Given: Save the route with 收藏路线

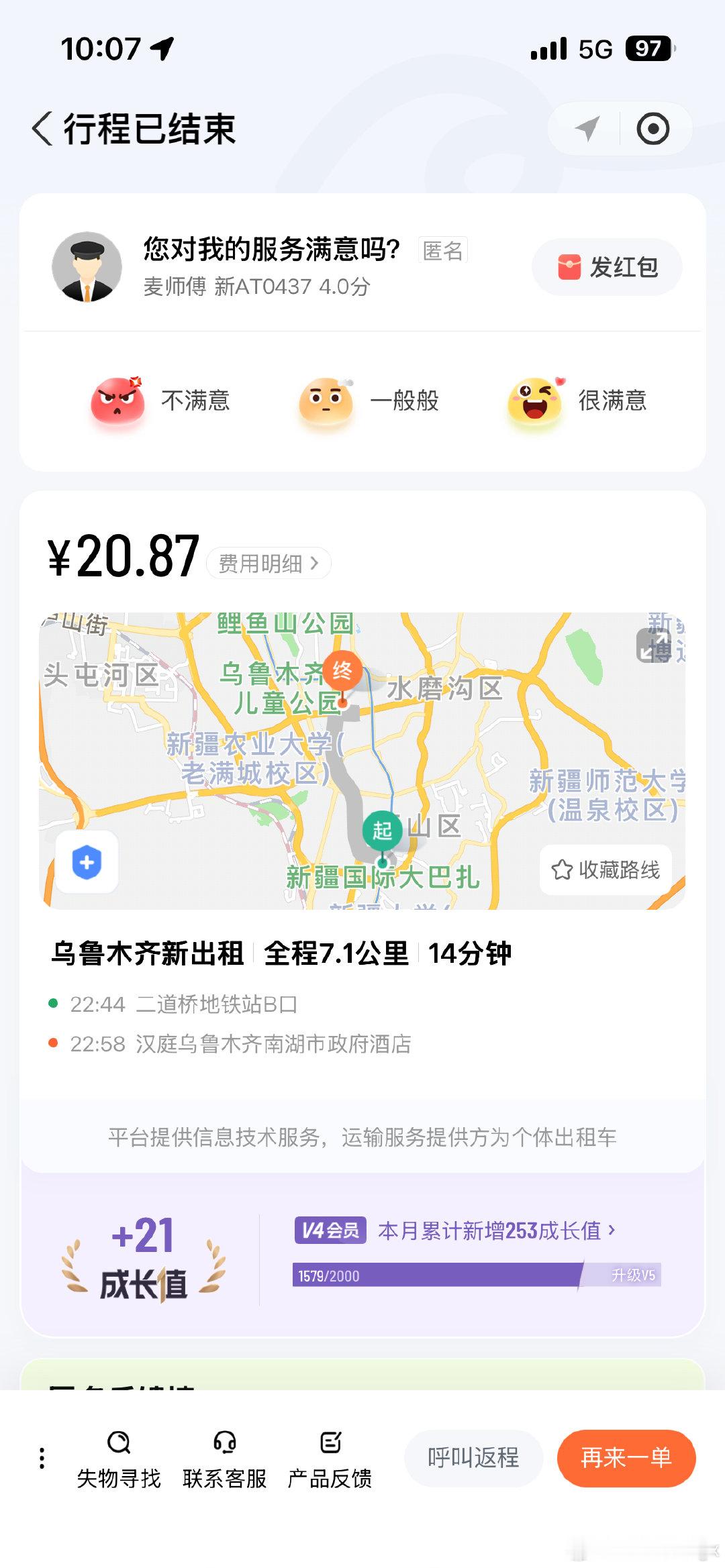Looking at the screenshot, I should pos(606,870).
